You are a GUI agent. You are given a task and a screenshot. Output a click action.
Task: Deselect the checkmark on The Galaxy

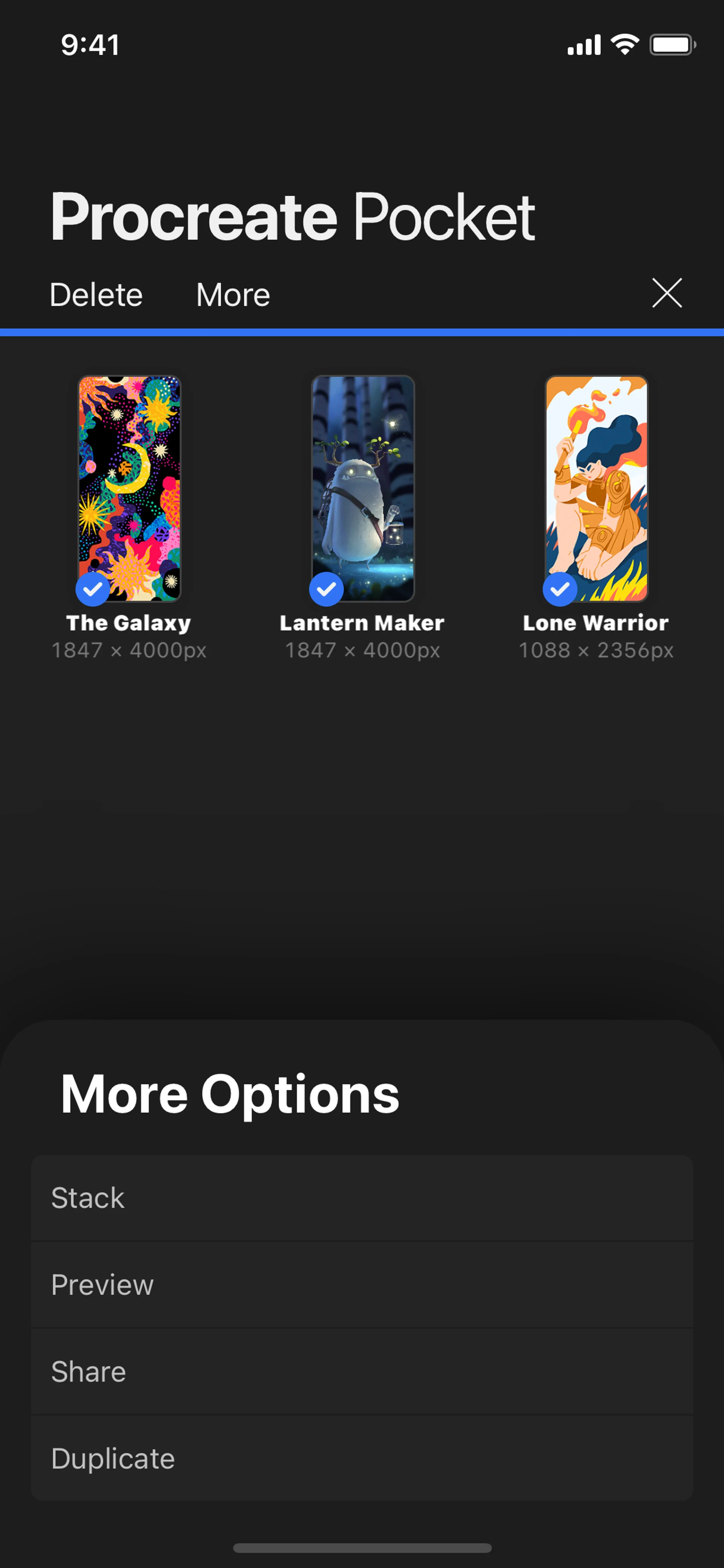tap(93, 589)
